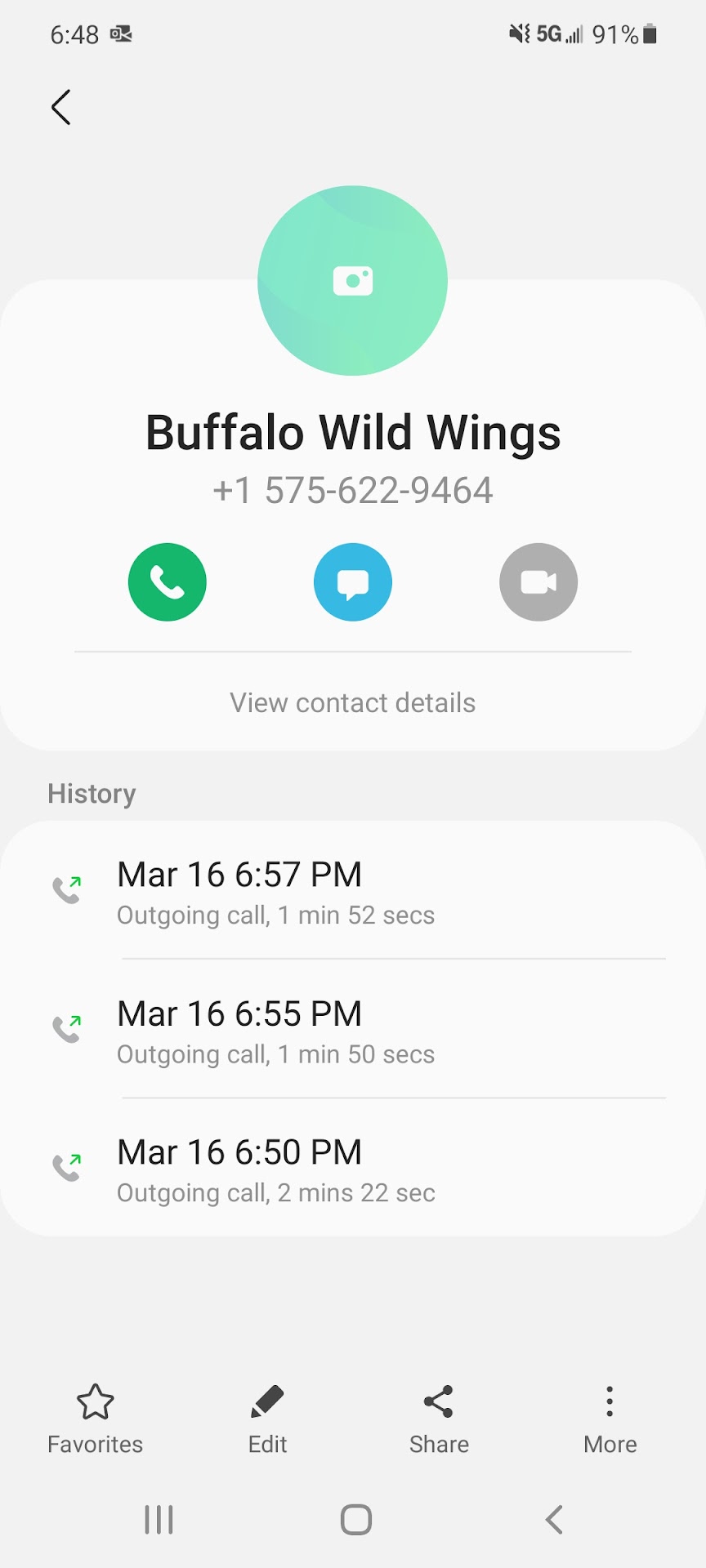706x1568 pixels.
Task: Show recent apps
Action: tap(159, 1520)
